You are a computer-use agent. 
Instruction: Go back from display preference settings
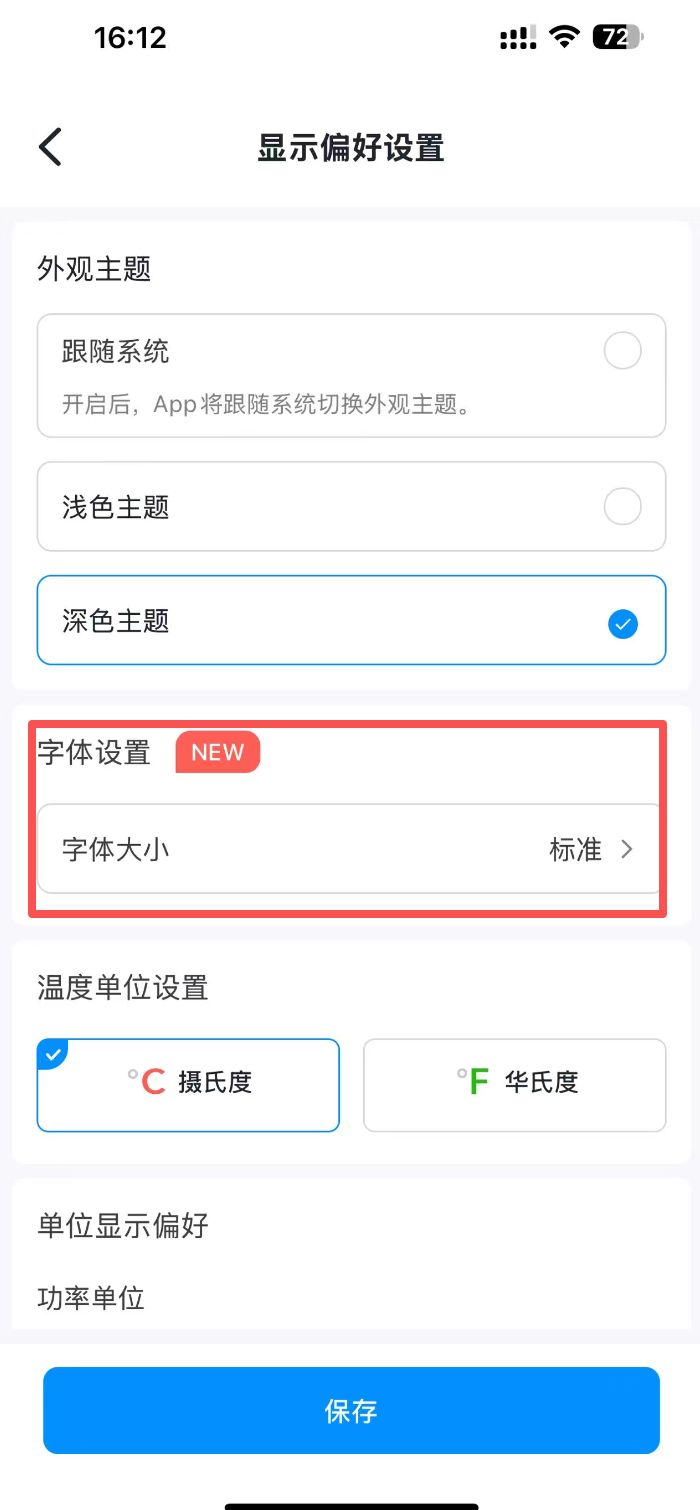click(50, 147)
